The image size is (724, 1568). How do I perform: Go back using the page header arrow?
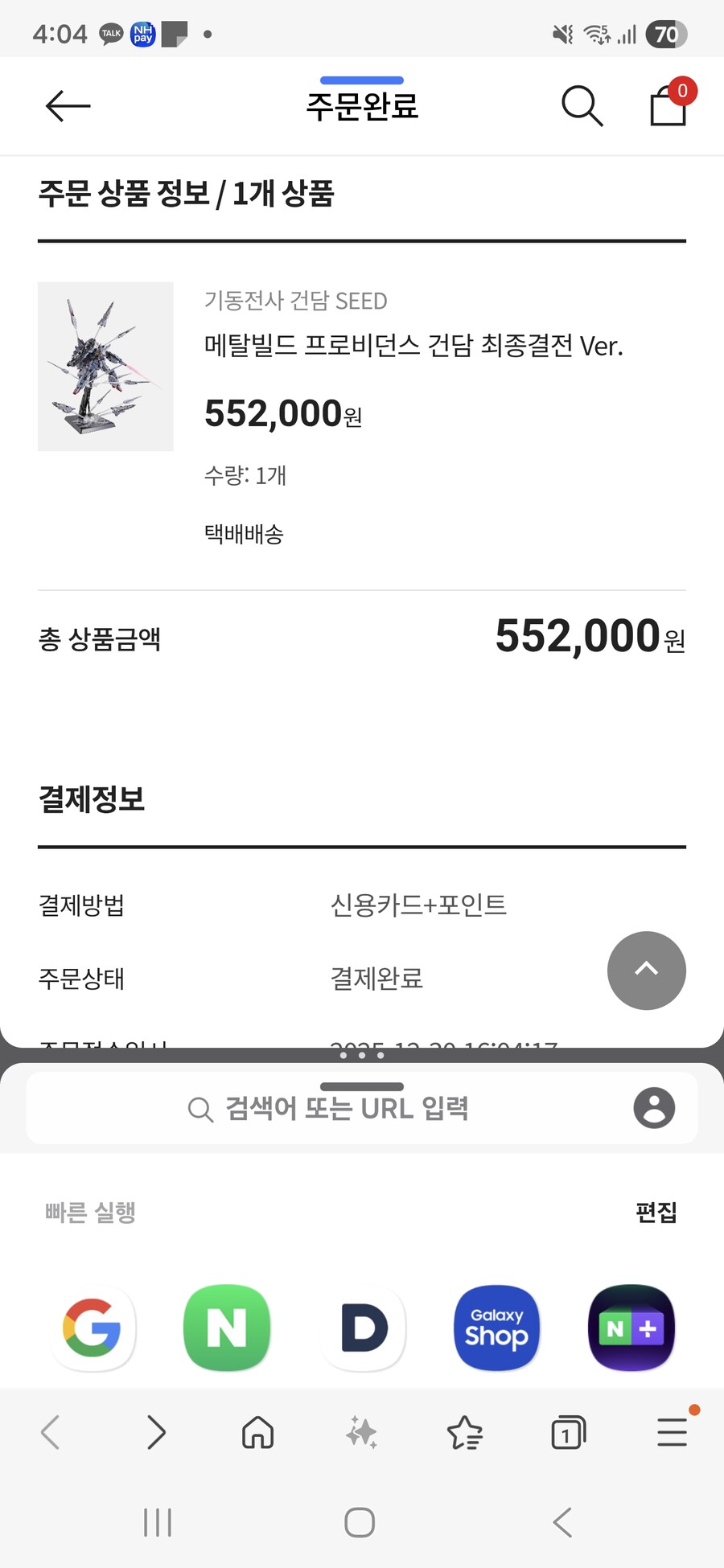click(x=68, y=105)
